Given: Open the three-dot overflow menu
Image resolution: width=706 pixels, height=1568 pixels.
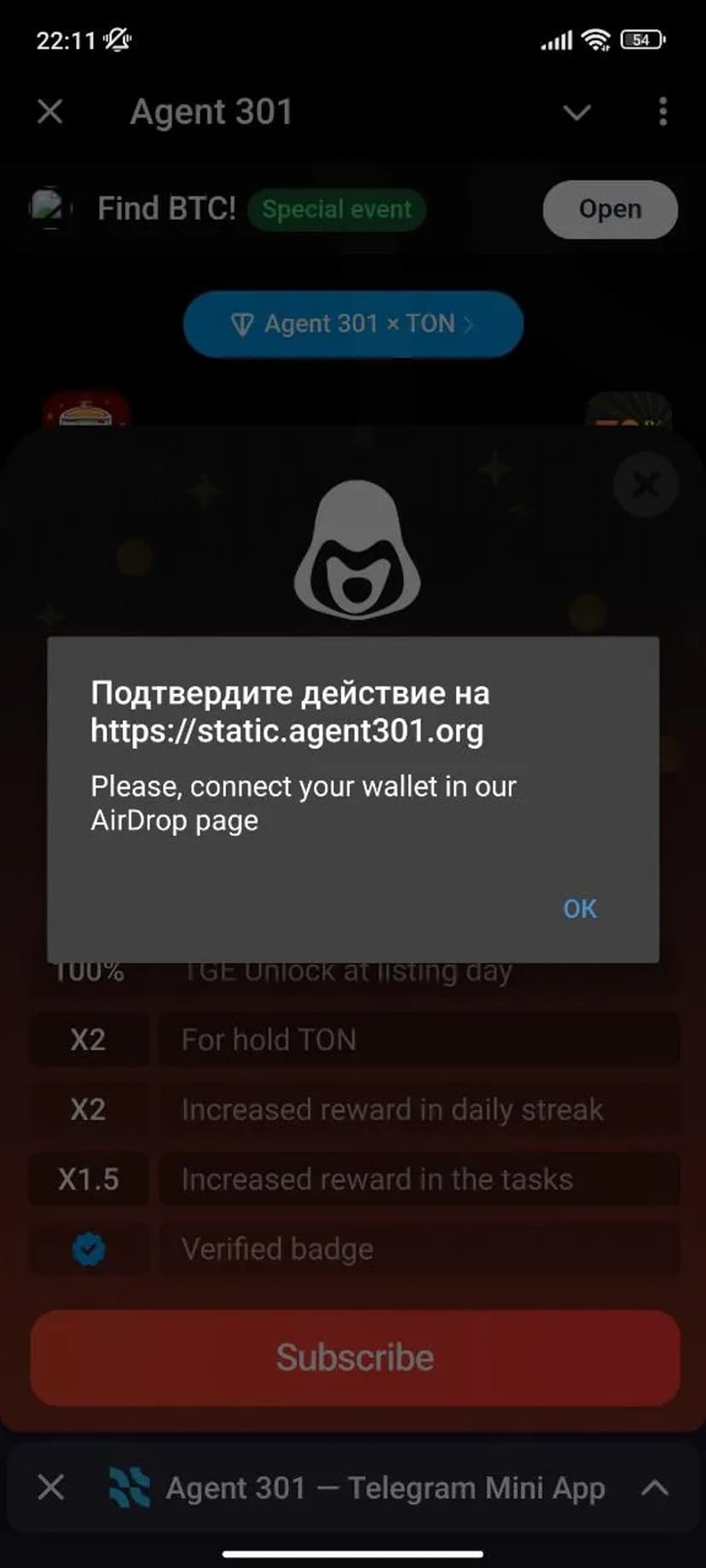Looking at the screenshot, I should pos(663,112).
